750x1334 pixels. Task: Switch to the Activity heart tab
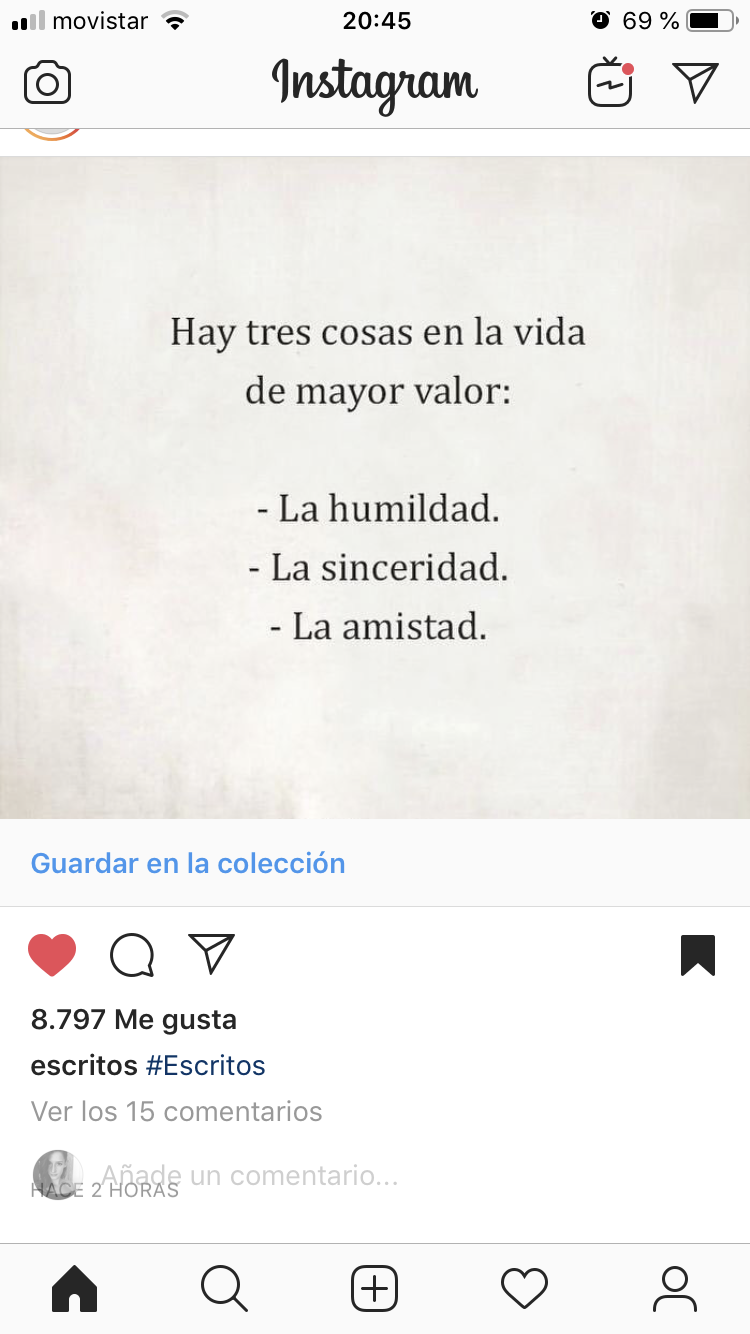[x=525, y=1288]
